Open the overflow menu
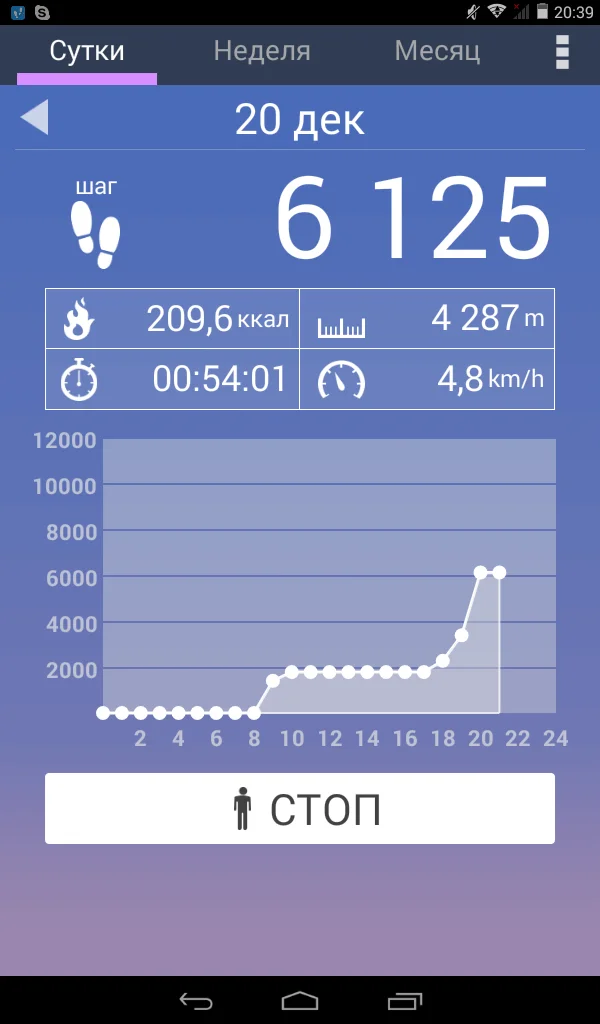Image resolution: width=600 pixels, height=1024 pixels. 562,52
